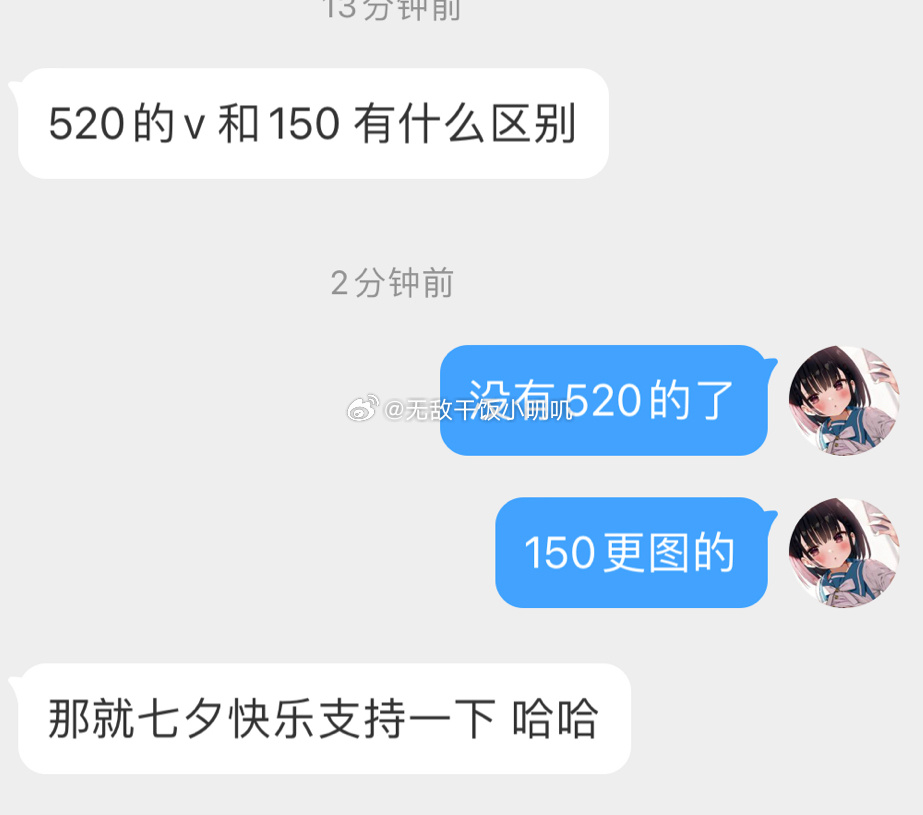The image size is (923, 815).
Task: Open sender avatar beside 150更图的 message
Action: (844, 553)
